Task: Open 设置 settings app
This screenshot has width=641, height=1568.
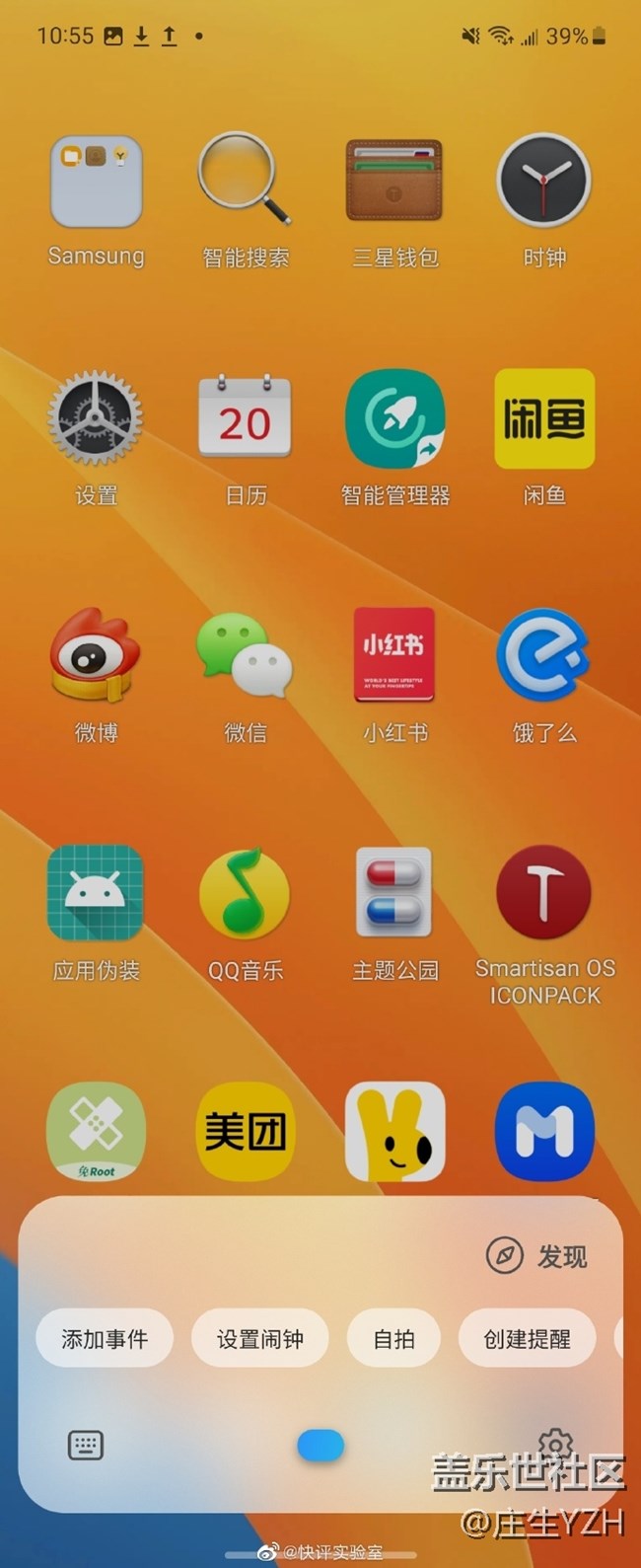Action: coord(96,419)
